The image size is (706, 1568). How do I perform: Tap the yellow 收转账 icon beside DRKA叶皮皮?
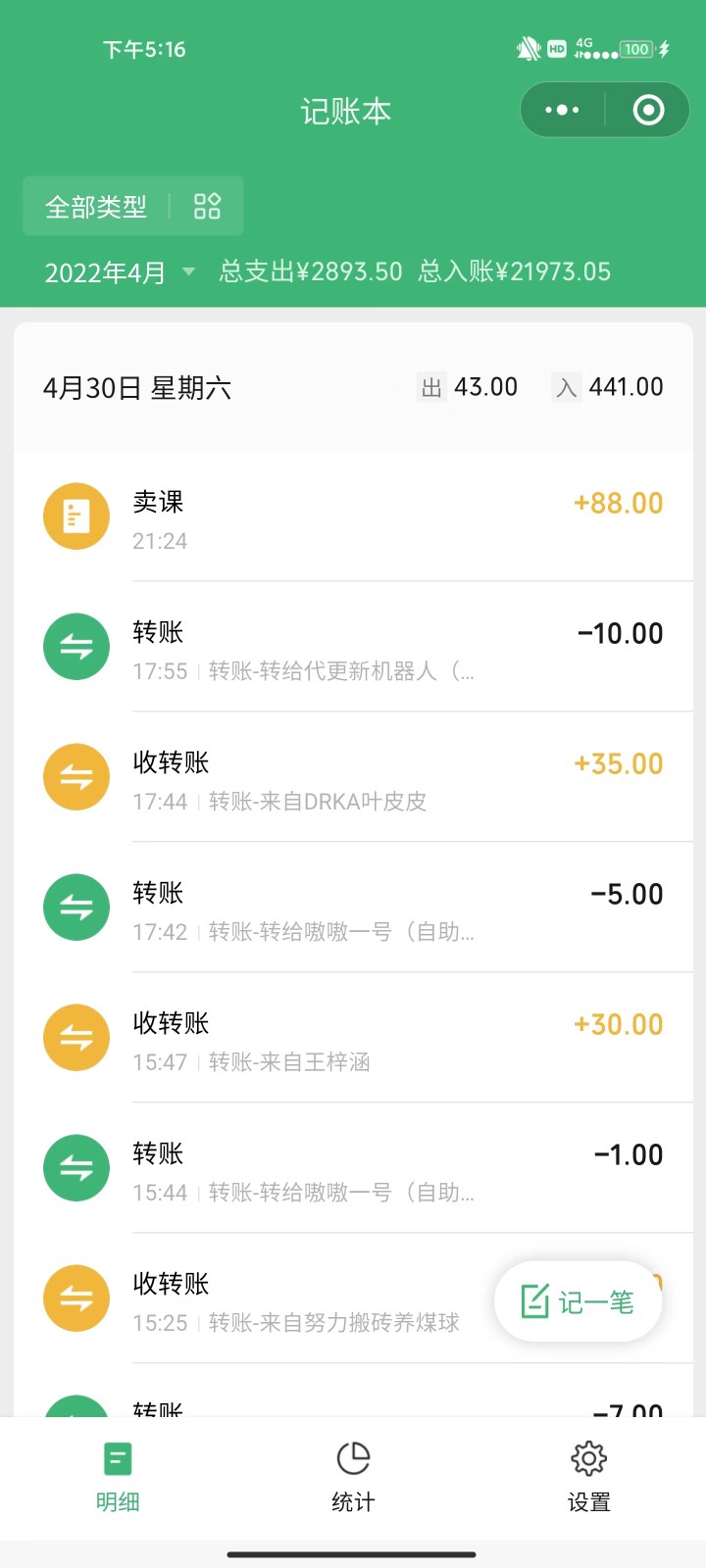(76, 777)
